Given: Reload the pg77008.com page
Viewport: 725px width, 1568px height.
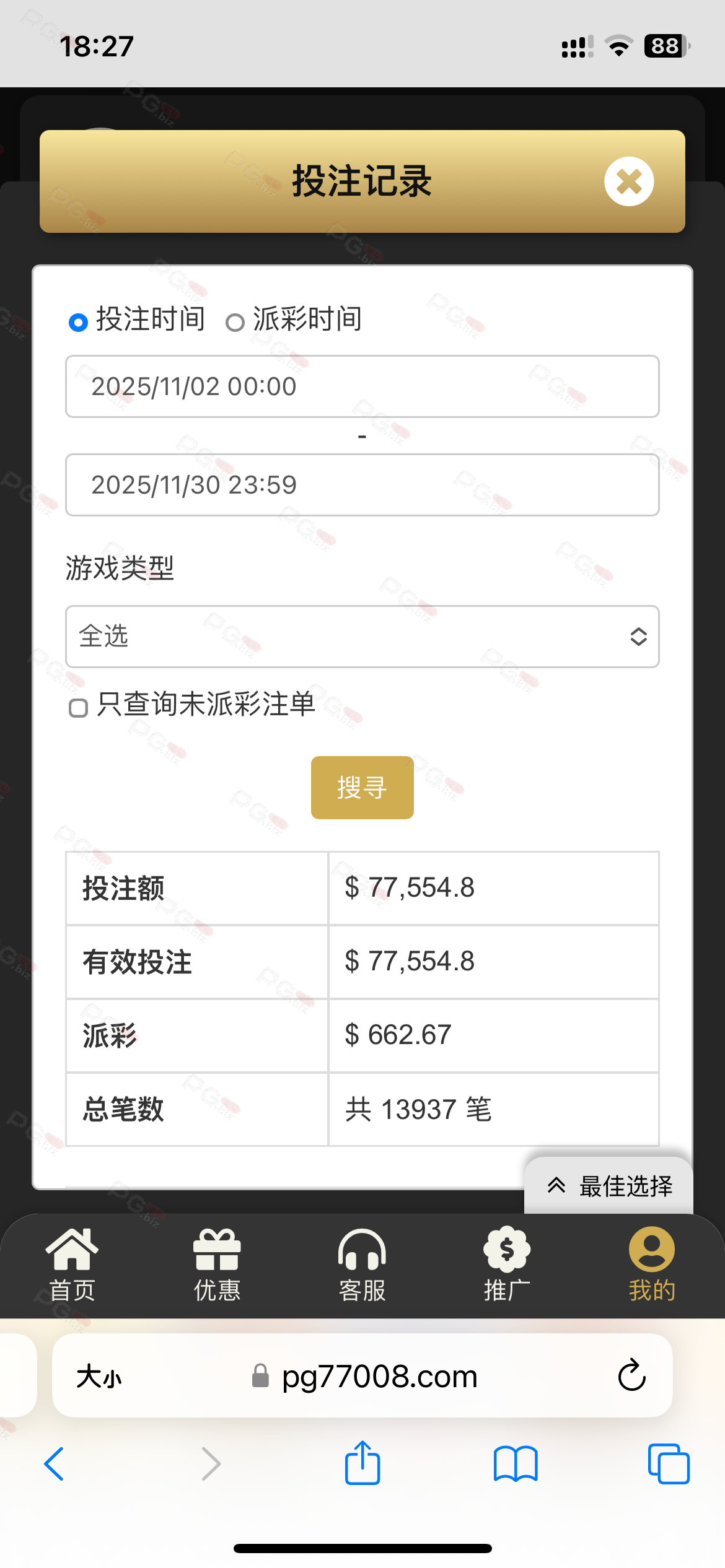Looking at the screenshot, I should (631, 1375).
